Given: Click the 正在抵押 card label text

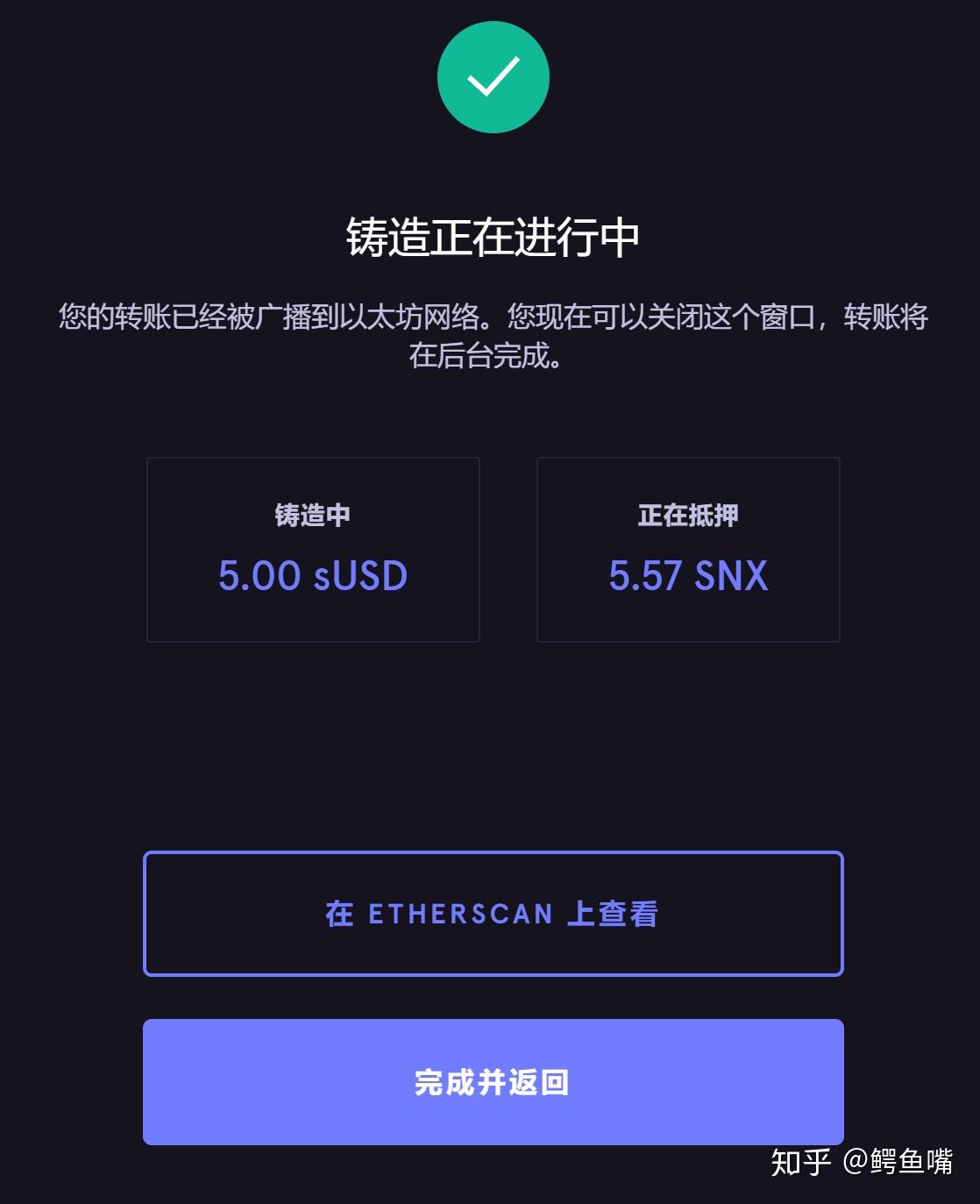Looking at the screenshot, I should click(x=689, y=516).
